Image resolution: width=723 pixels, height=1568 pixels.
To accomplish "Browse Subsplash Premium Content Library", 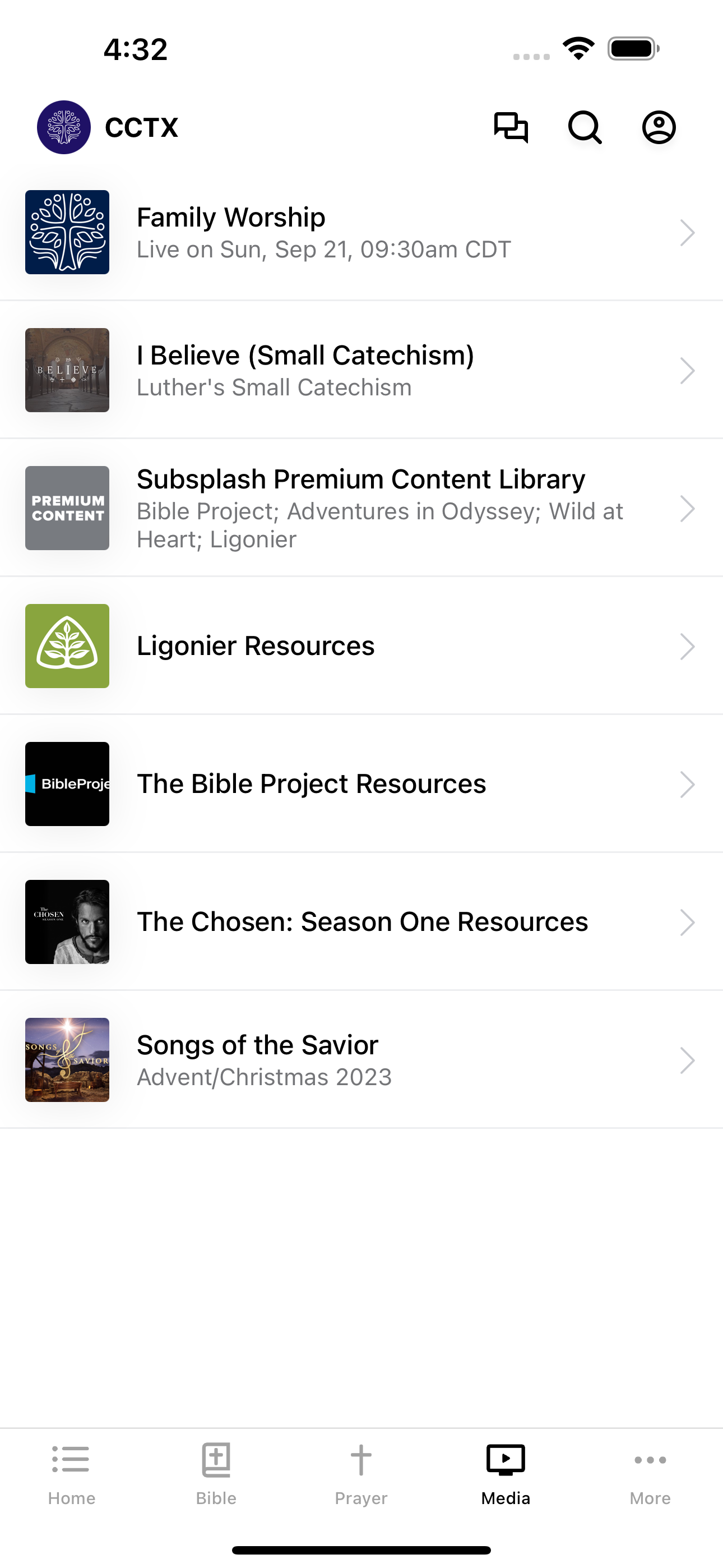I will click(x=361, y=508).
